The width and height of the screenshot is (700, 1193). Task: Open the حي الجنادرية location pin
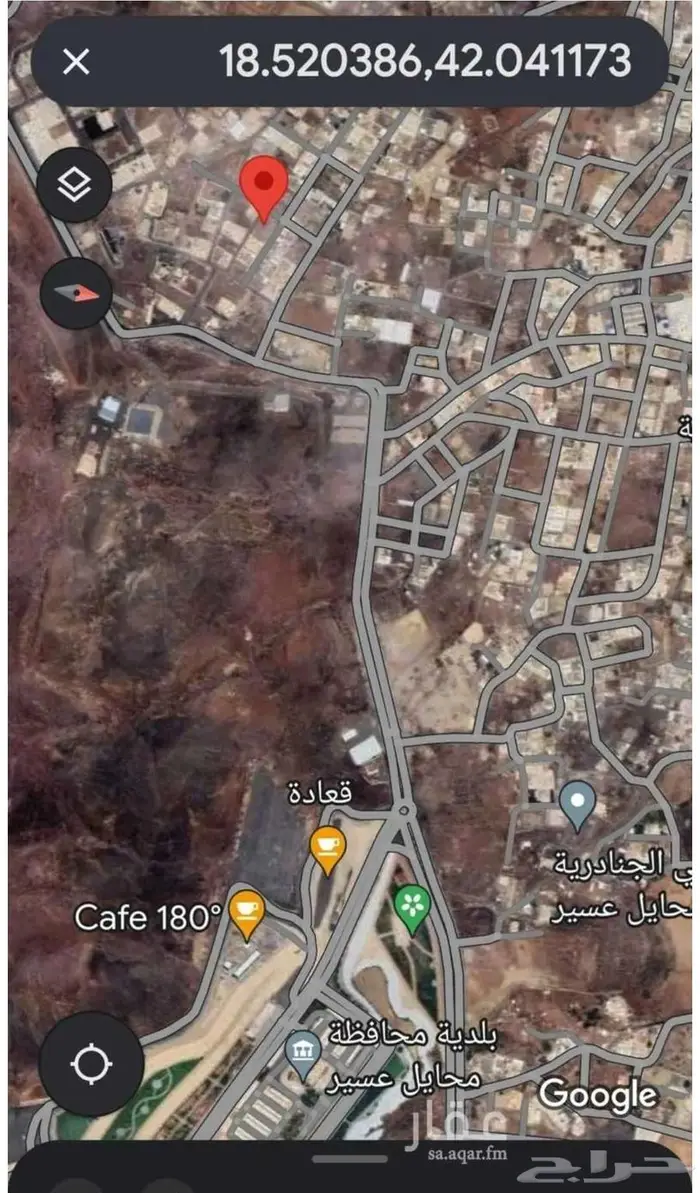577,803
